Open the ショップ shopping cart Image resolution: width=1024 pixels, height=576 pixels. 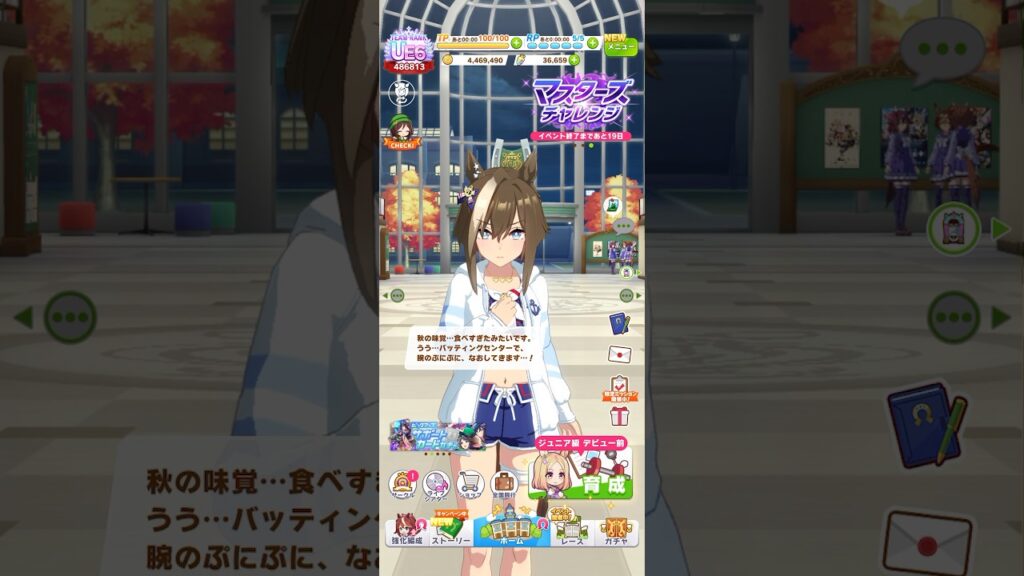coord(469,485)
